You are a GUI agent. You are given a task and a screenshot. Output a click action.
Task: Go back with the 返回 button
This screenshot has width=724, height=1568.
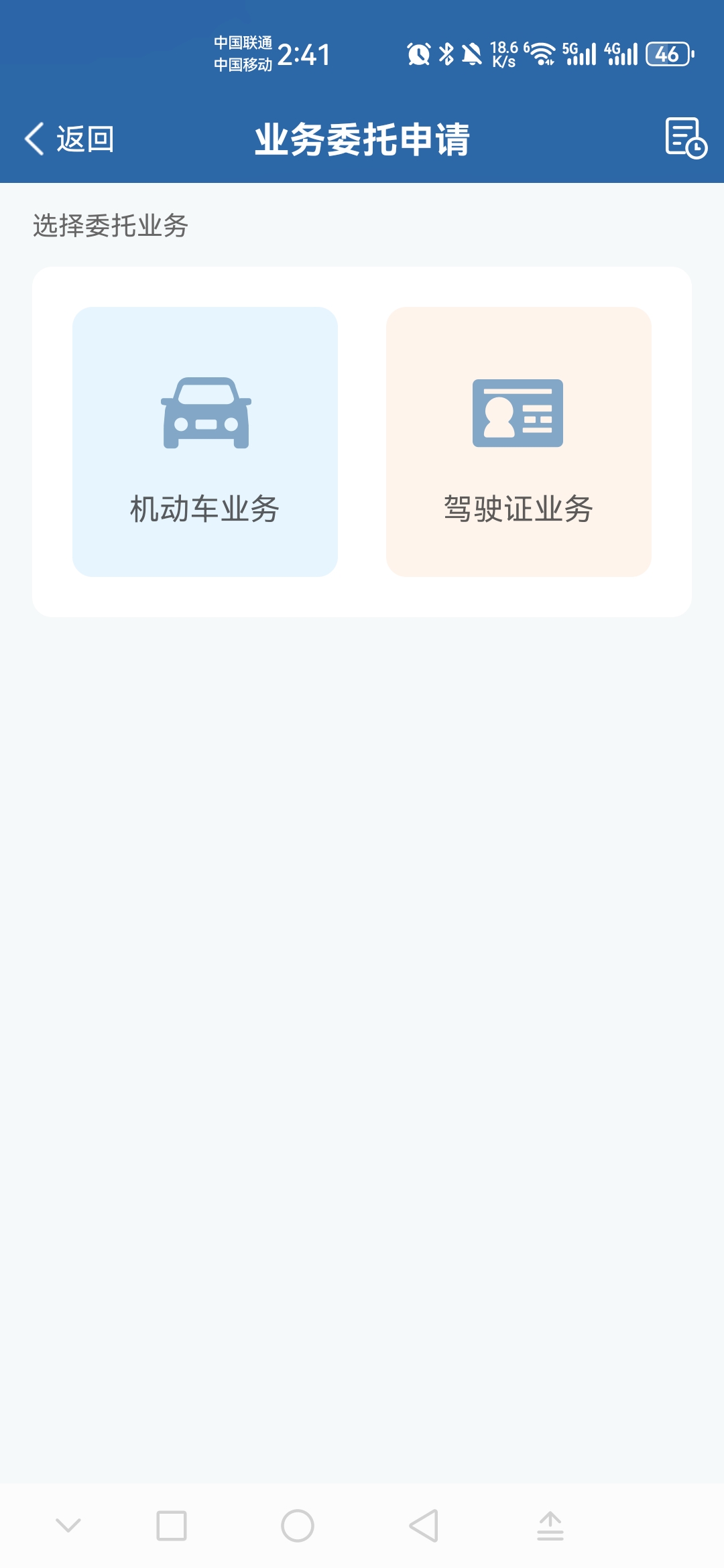tap(70, 139)
